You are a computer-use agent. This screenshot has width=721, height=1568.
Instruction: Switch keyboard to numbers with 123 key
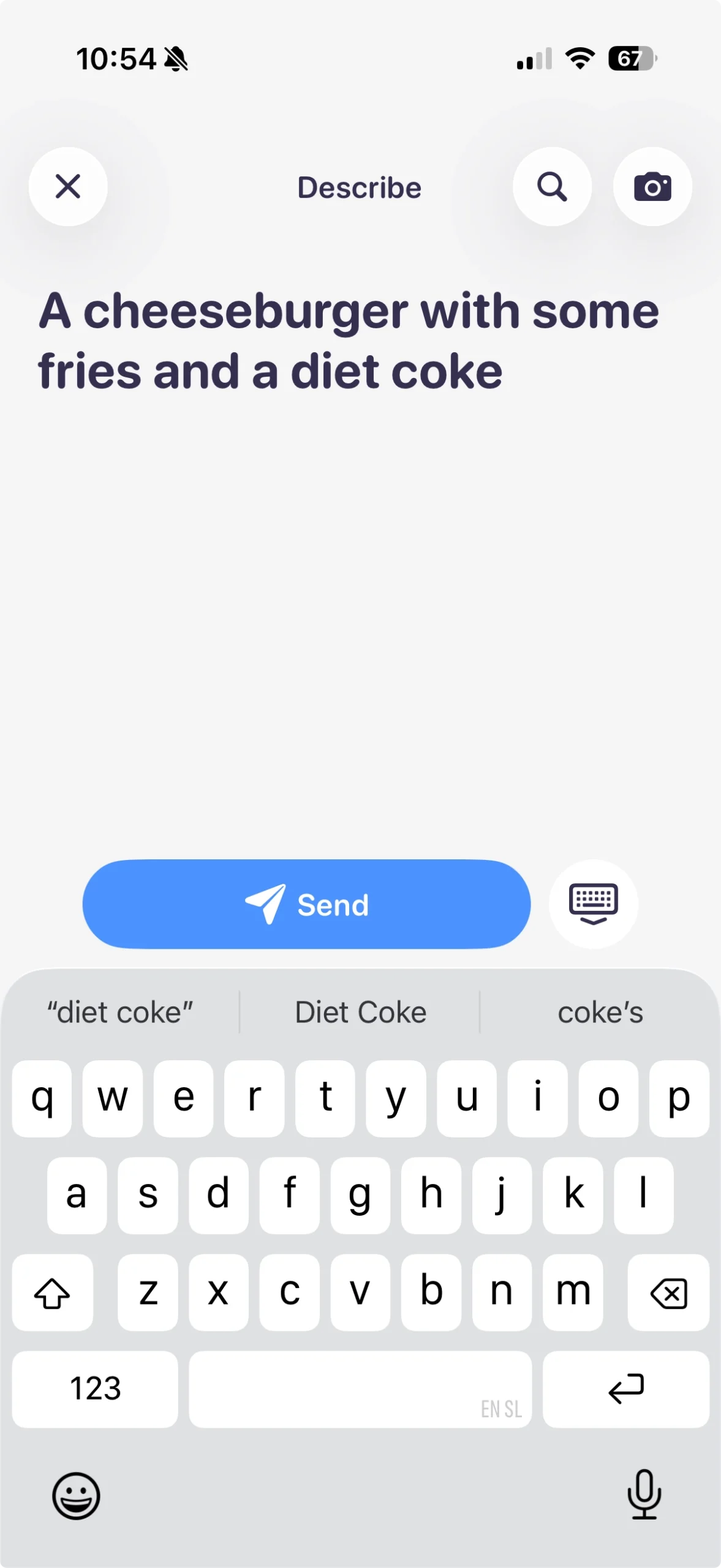click(95, 1389)
